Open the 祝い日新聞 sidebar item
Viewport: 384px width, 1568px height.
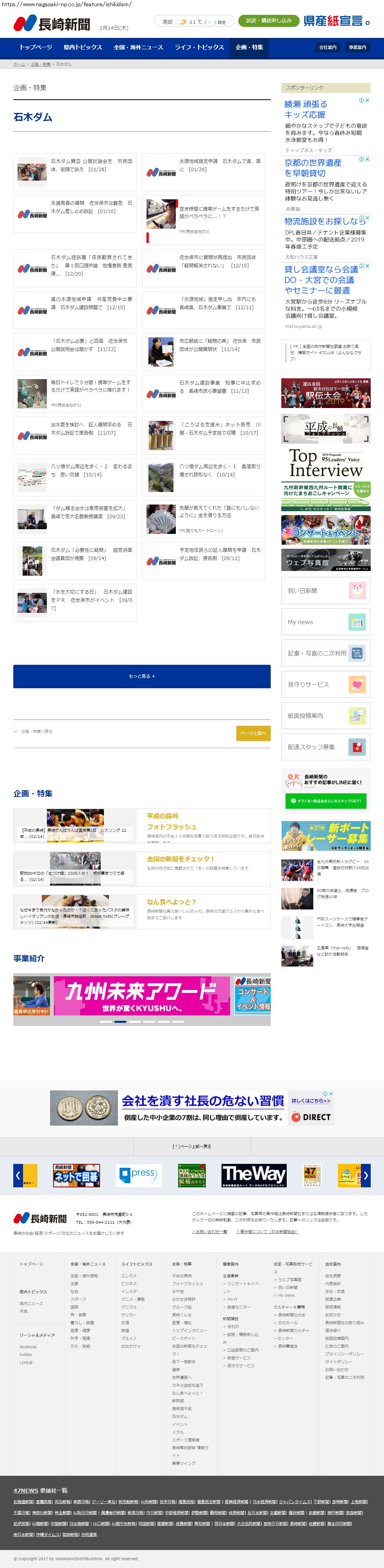325,591
